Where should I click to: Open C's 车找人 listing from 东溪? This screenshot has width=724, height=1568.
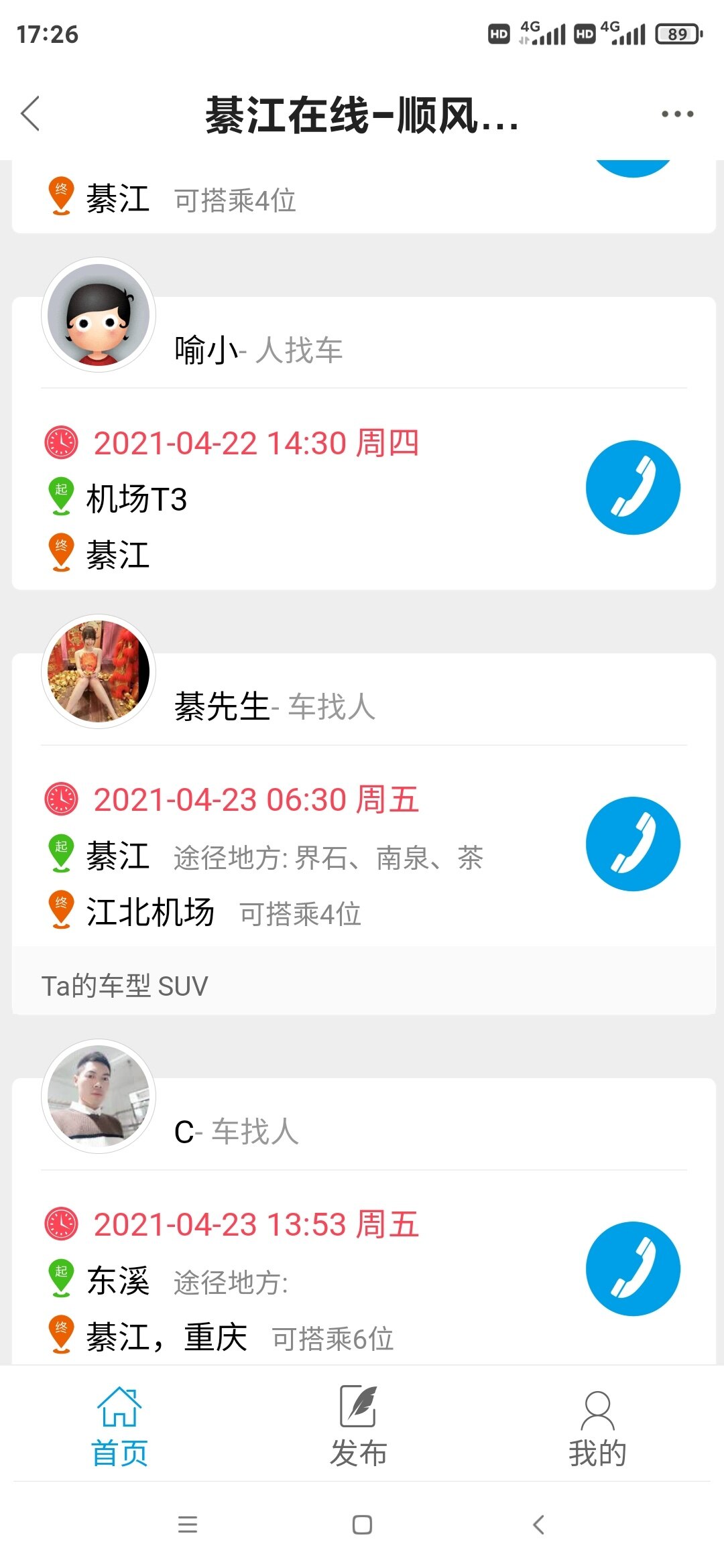click(302, 1280)
